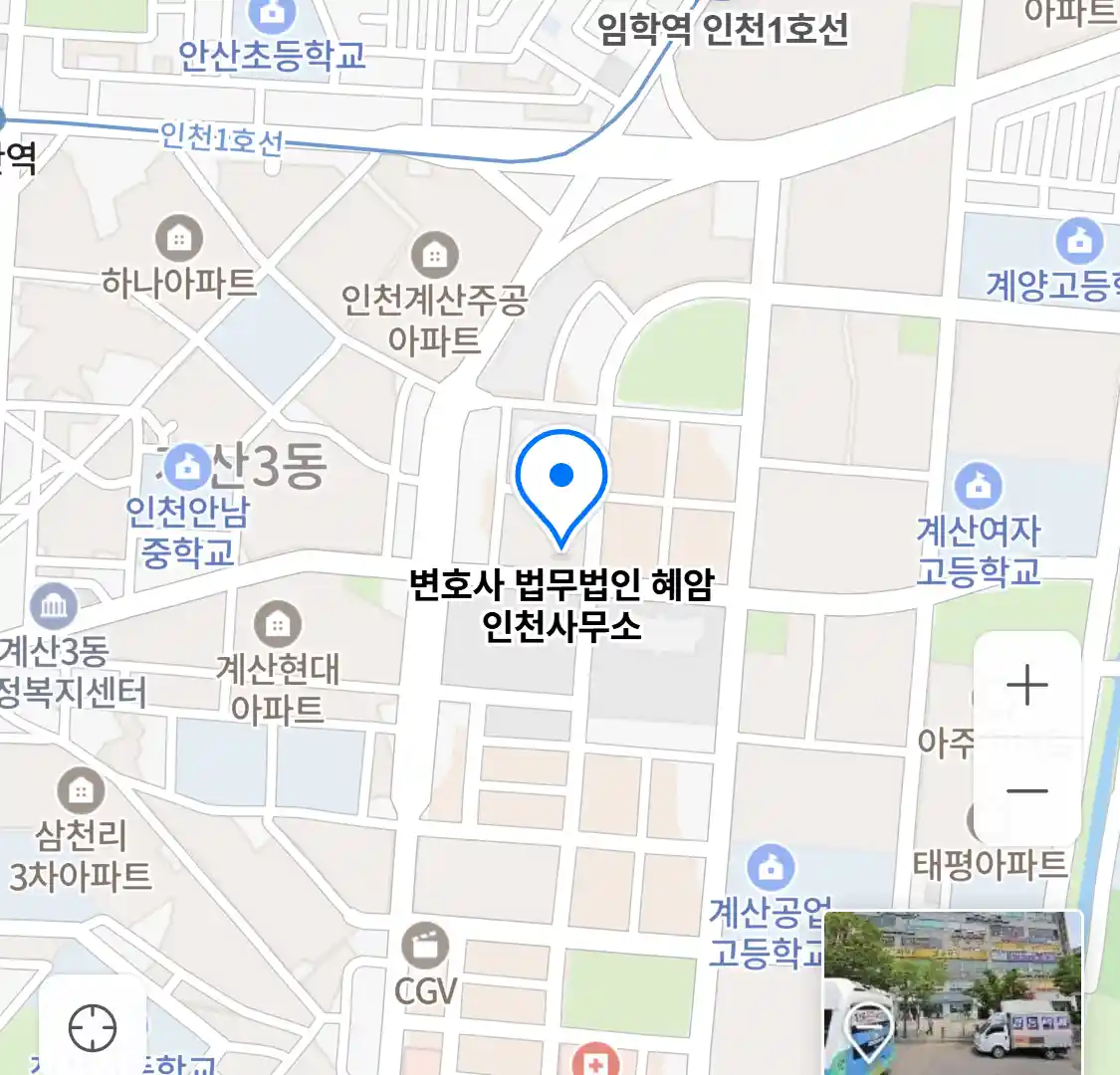1120x1075 pixels.
Task: Select the 인천계산주공아파트 marker
Action: (x=434, y=256)
